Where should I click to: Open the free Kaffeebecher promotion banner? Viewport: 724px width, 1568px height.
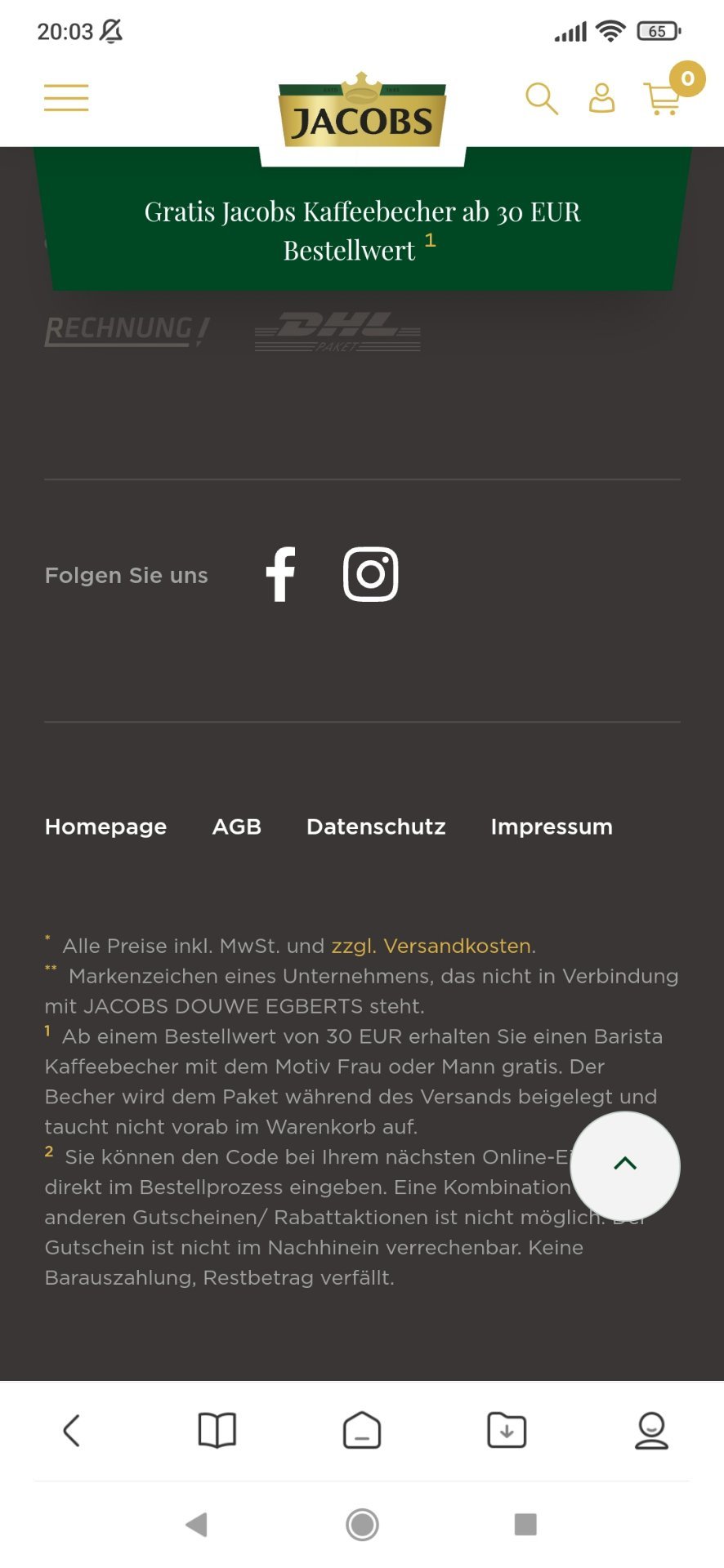(x=362, y=231)
